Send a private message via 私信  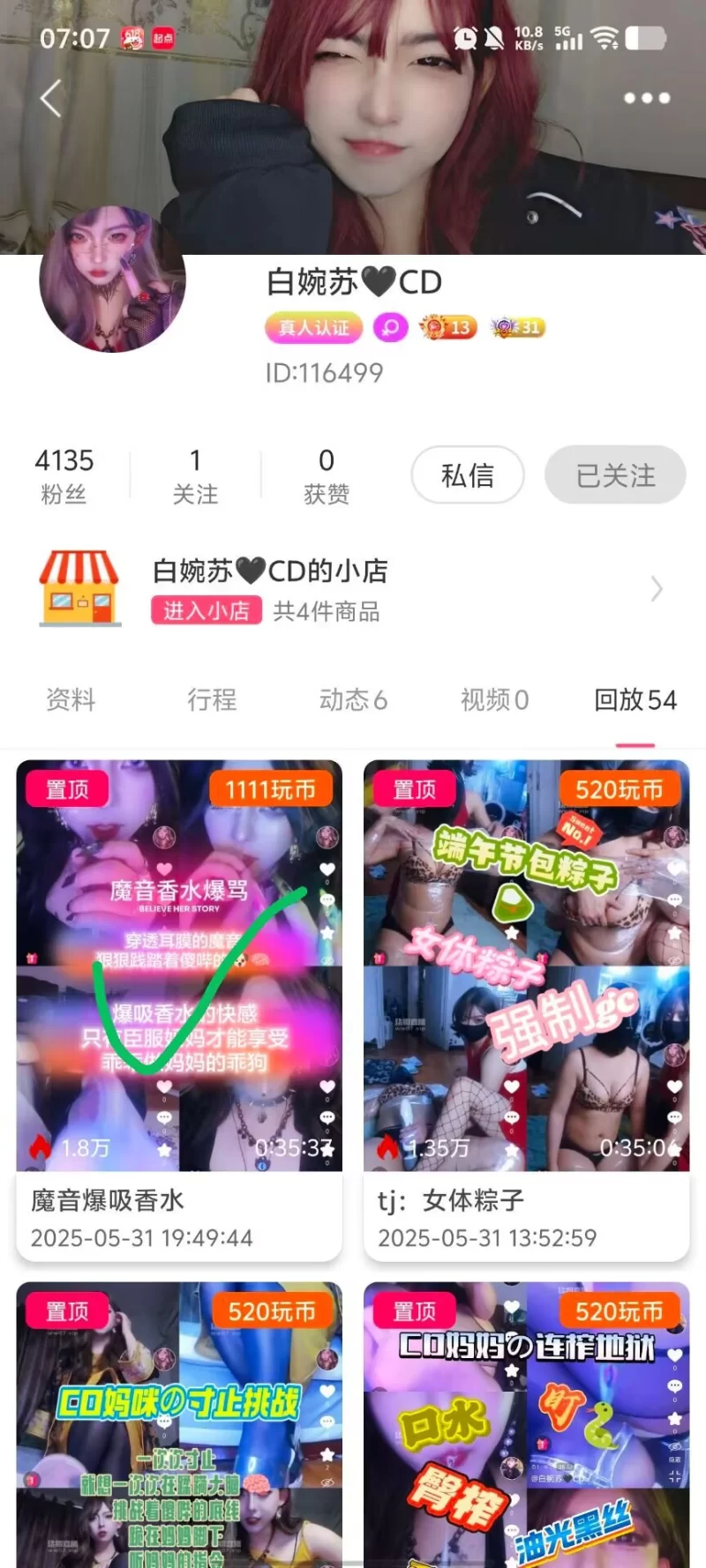pyautogui.click(x=468, y=475)
